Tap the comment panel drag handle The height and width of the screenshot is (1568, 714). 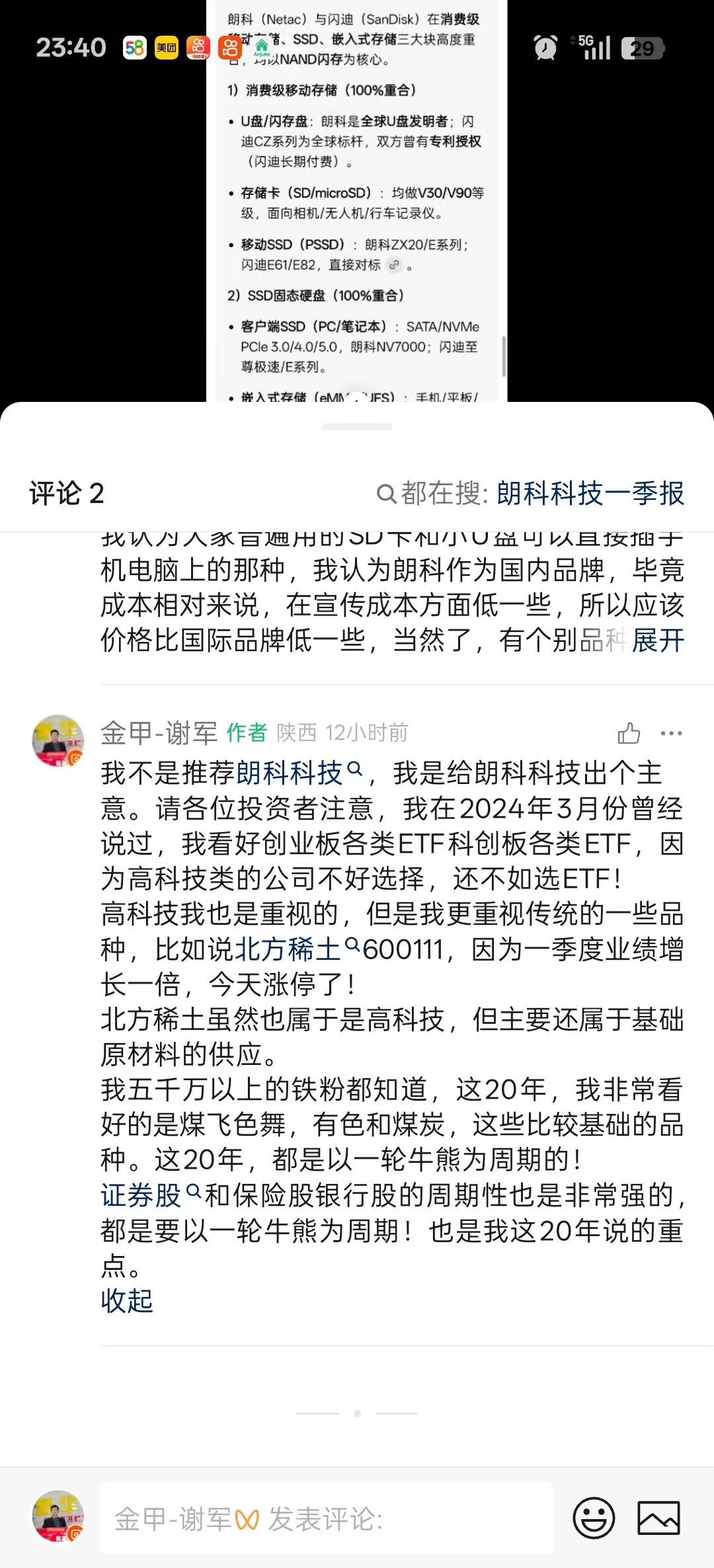(356, 427)
